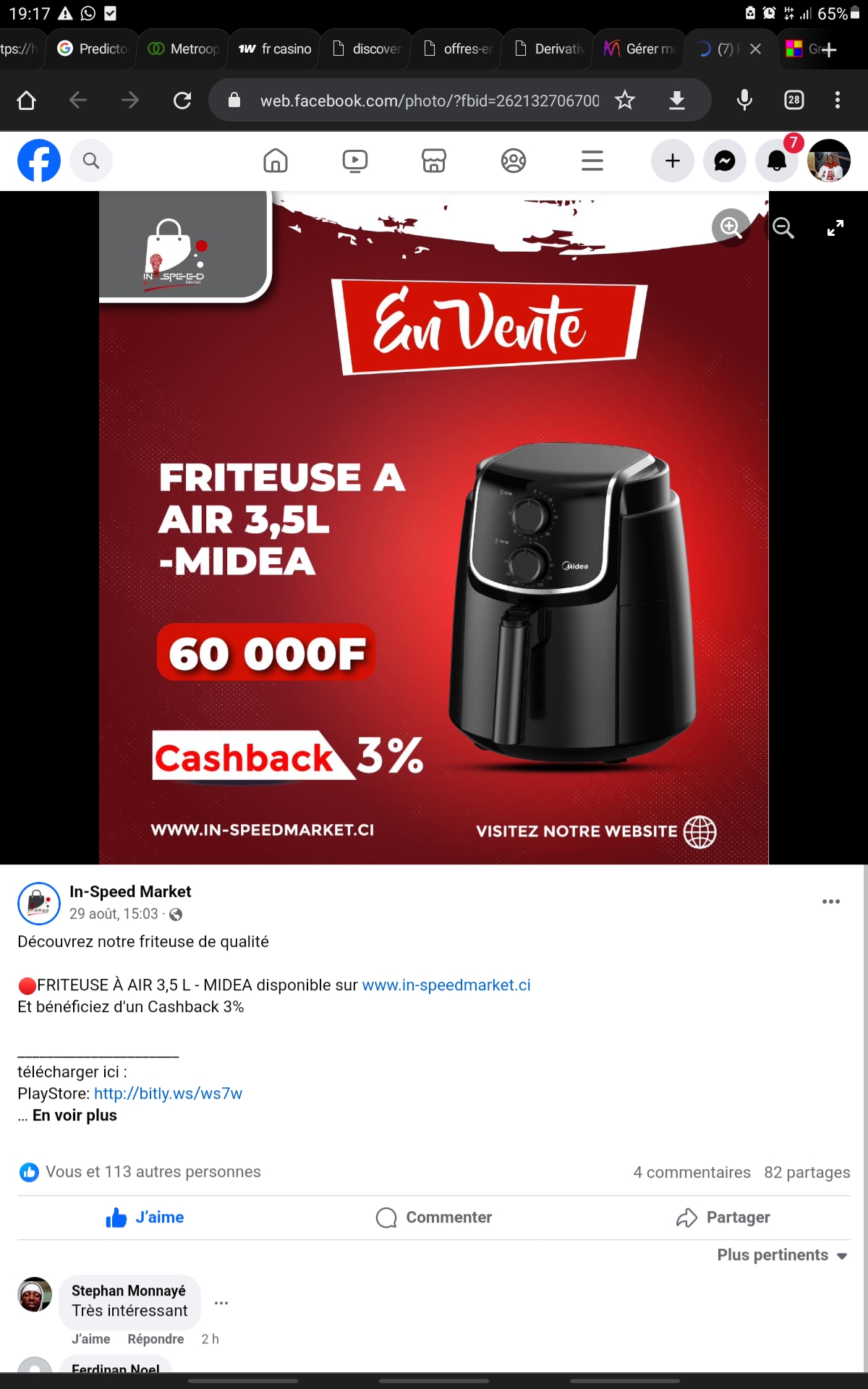Close the current browser tab
This screenshot has height=1389, width=868.
coord(755,48)
